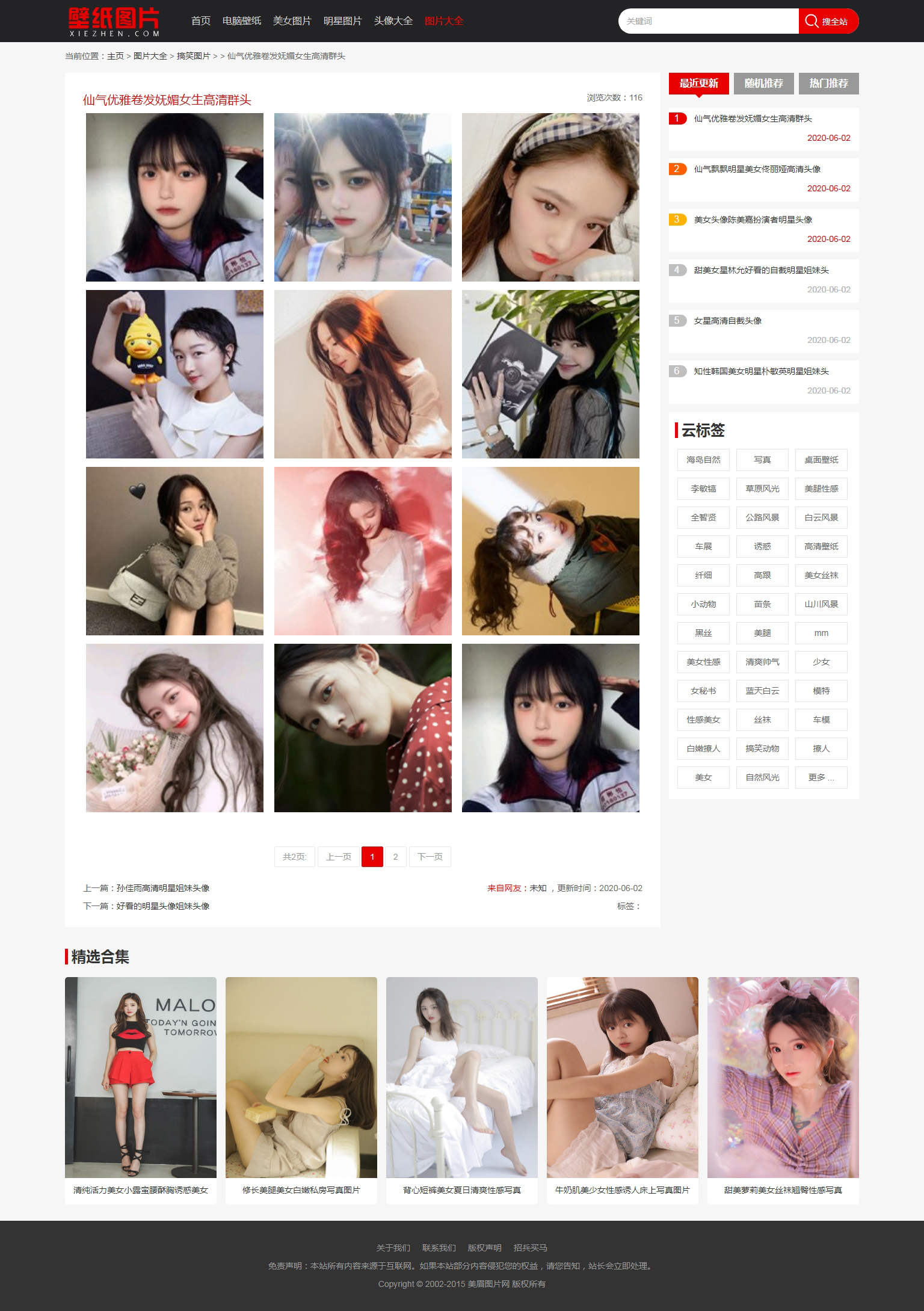
Task: Open 仙气飘飘明星美女佟丽娅高清头像 in recent list
Action: [x=757, y=169]
